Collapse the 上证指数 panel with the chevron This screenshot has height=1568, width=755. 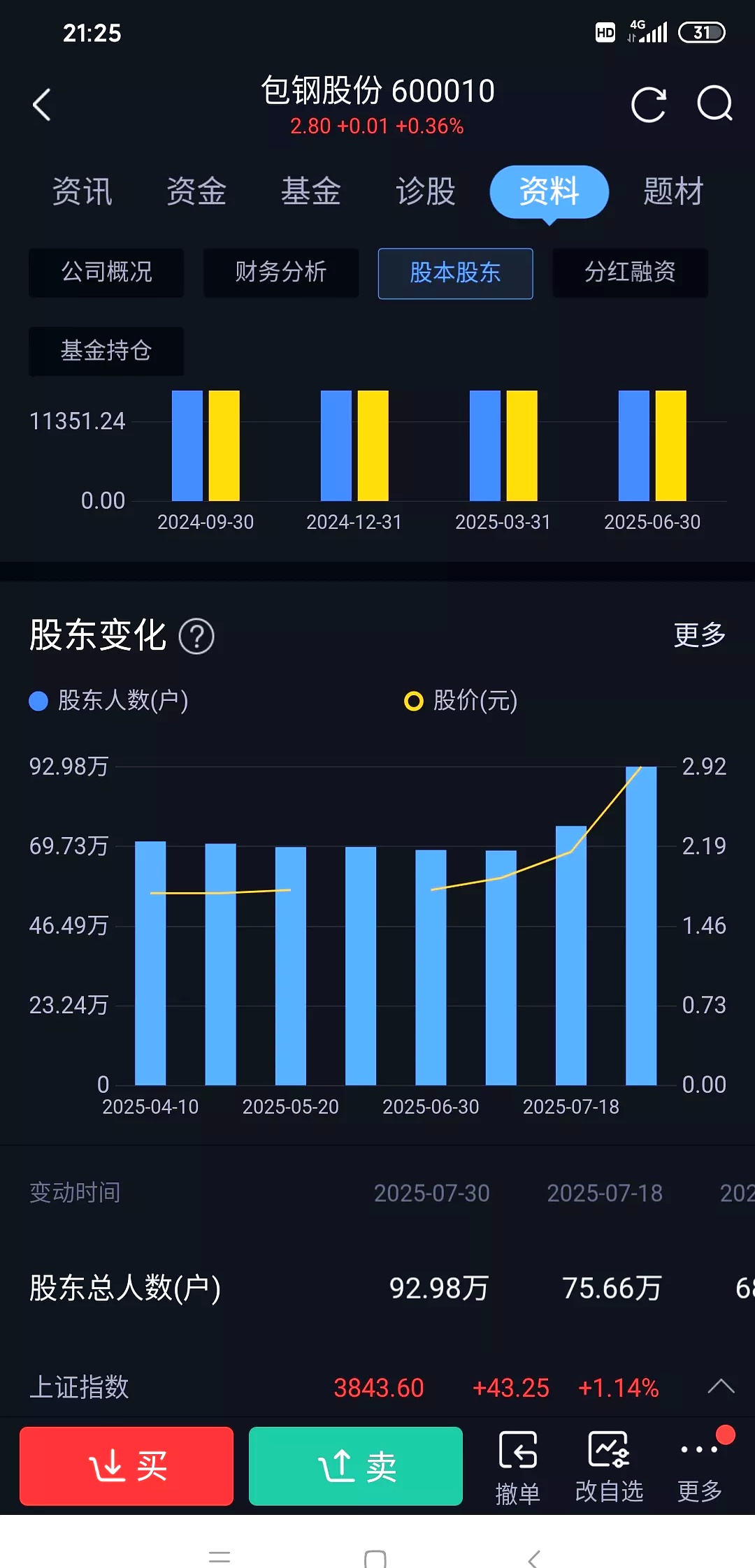point(720,1387)
